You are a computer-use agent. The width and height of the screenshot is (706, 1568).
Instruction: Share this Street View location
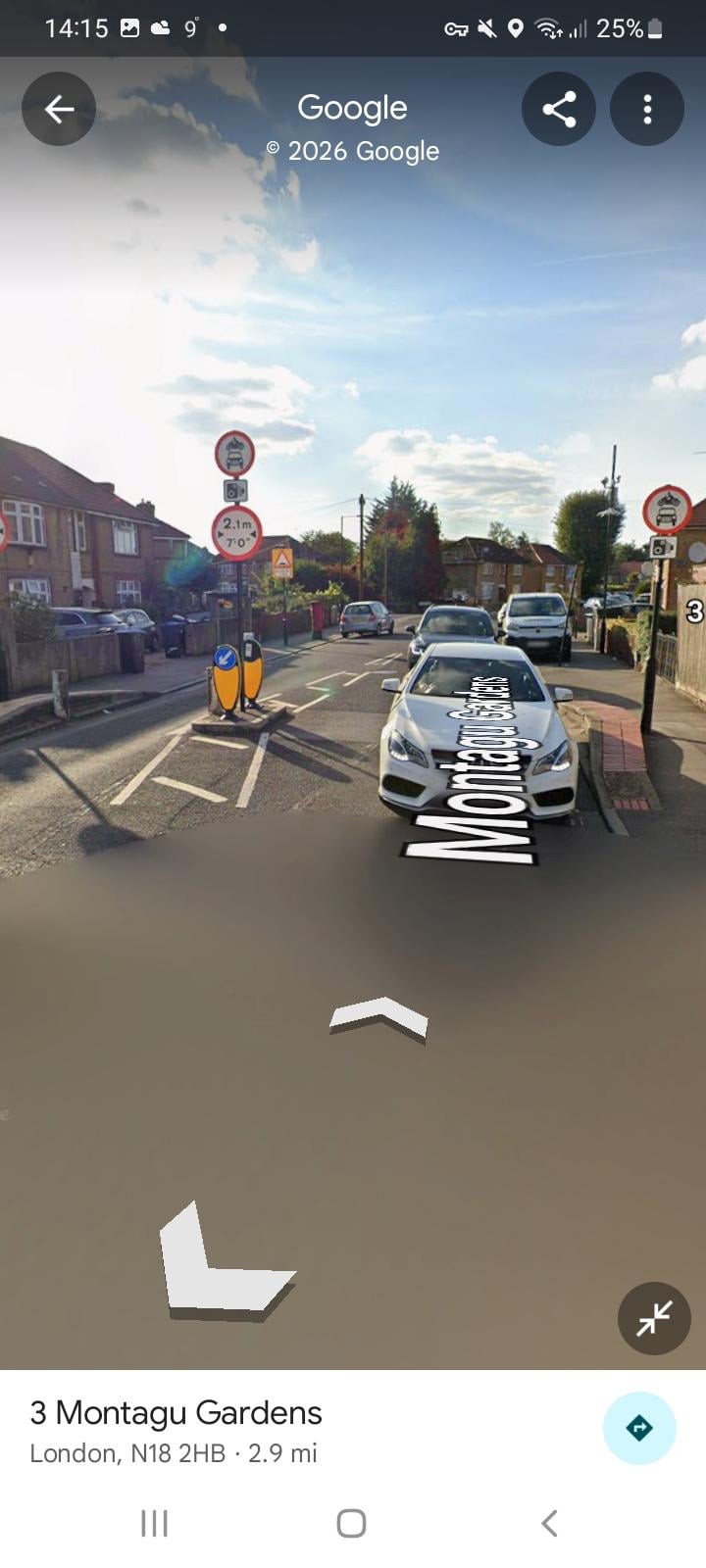coord(559,109)
